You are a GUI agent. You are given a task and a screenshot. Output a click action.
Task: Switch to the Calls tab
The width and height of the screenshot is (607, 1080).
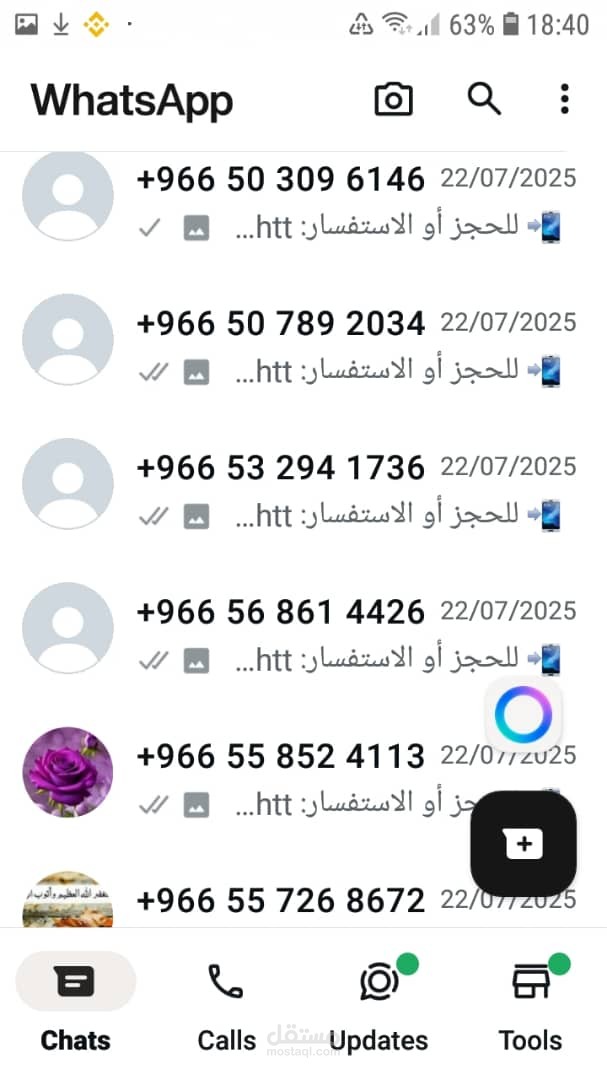[226, 1003]
